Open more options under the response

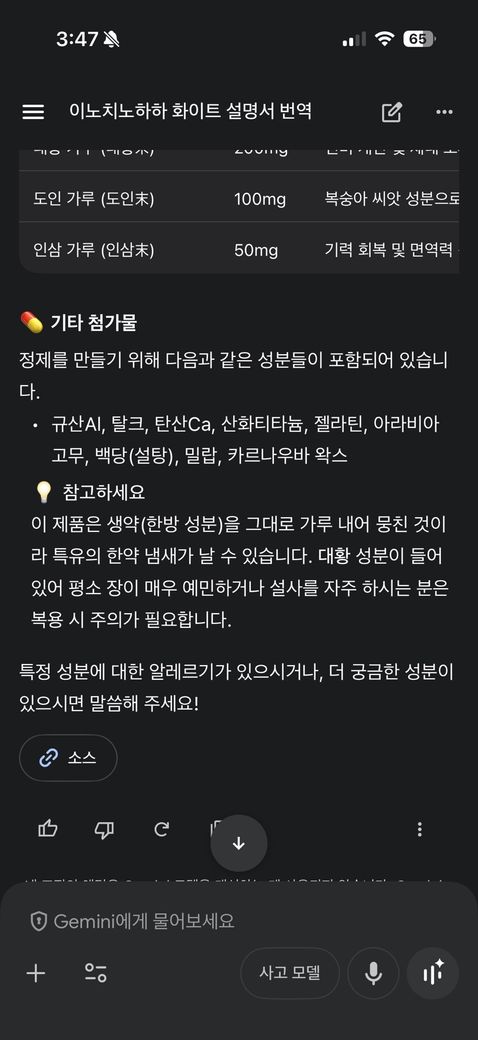pyautogui.click(x=420, y=829)
